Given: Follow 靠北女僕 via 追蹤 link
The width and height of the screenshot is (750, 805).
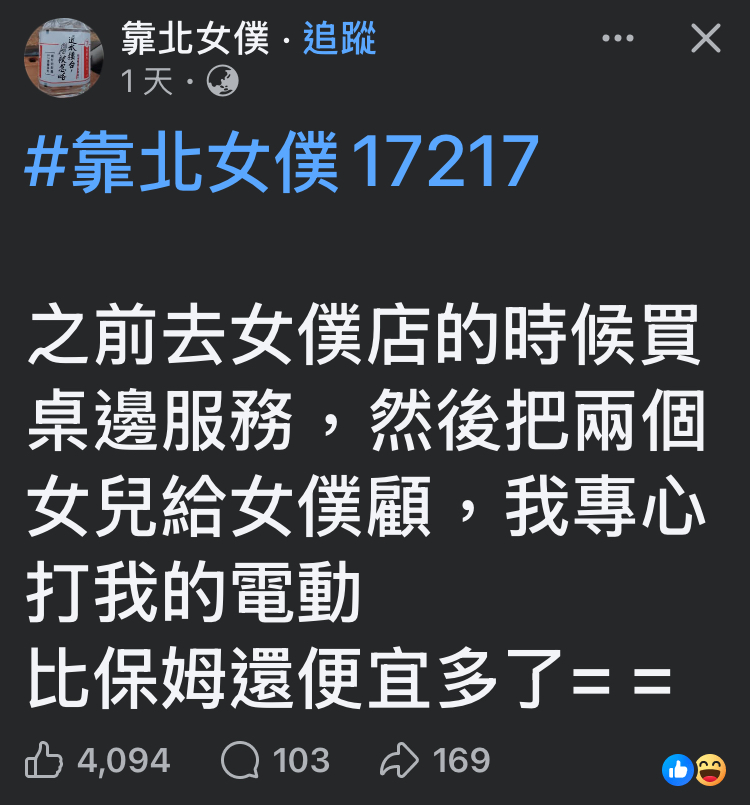Looking at the screenshot, I should 339,39.
